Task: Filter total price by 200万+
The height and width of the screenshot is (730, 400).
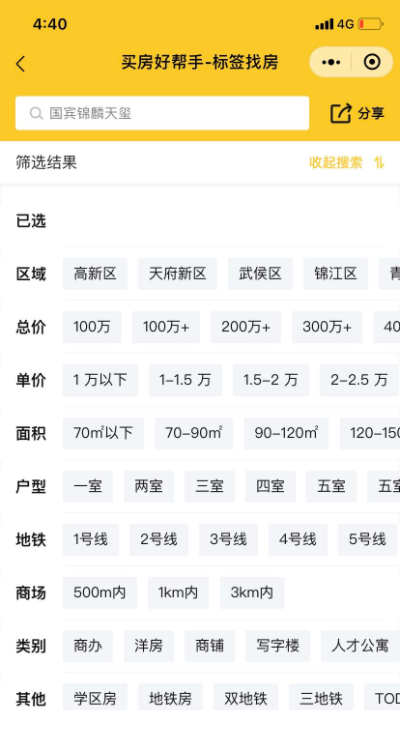Action: pos(246,327)
